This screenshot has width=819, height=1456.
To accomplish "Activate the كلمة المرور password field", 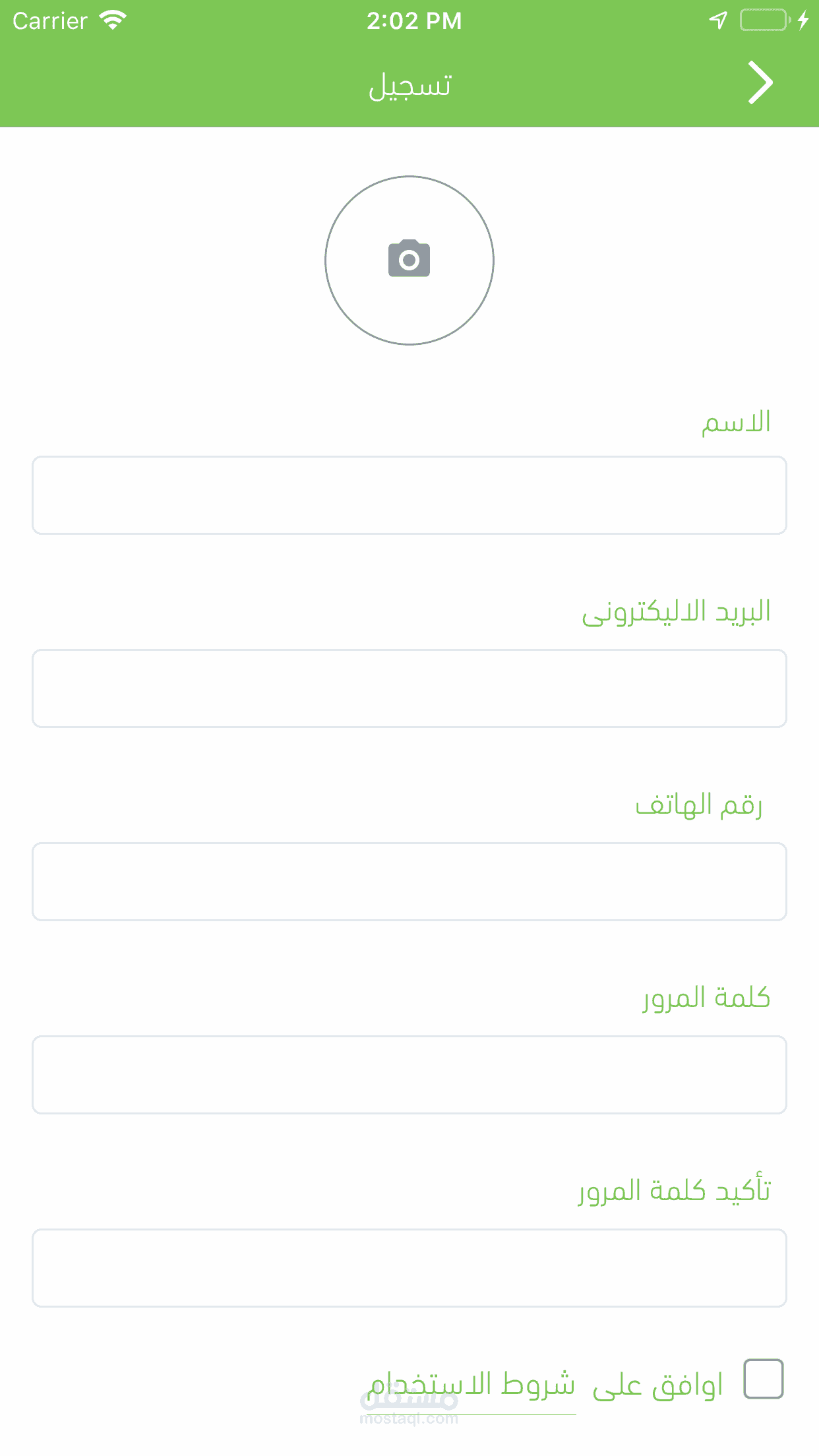I will click(x=409, y=1075).
